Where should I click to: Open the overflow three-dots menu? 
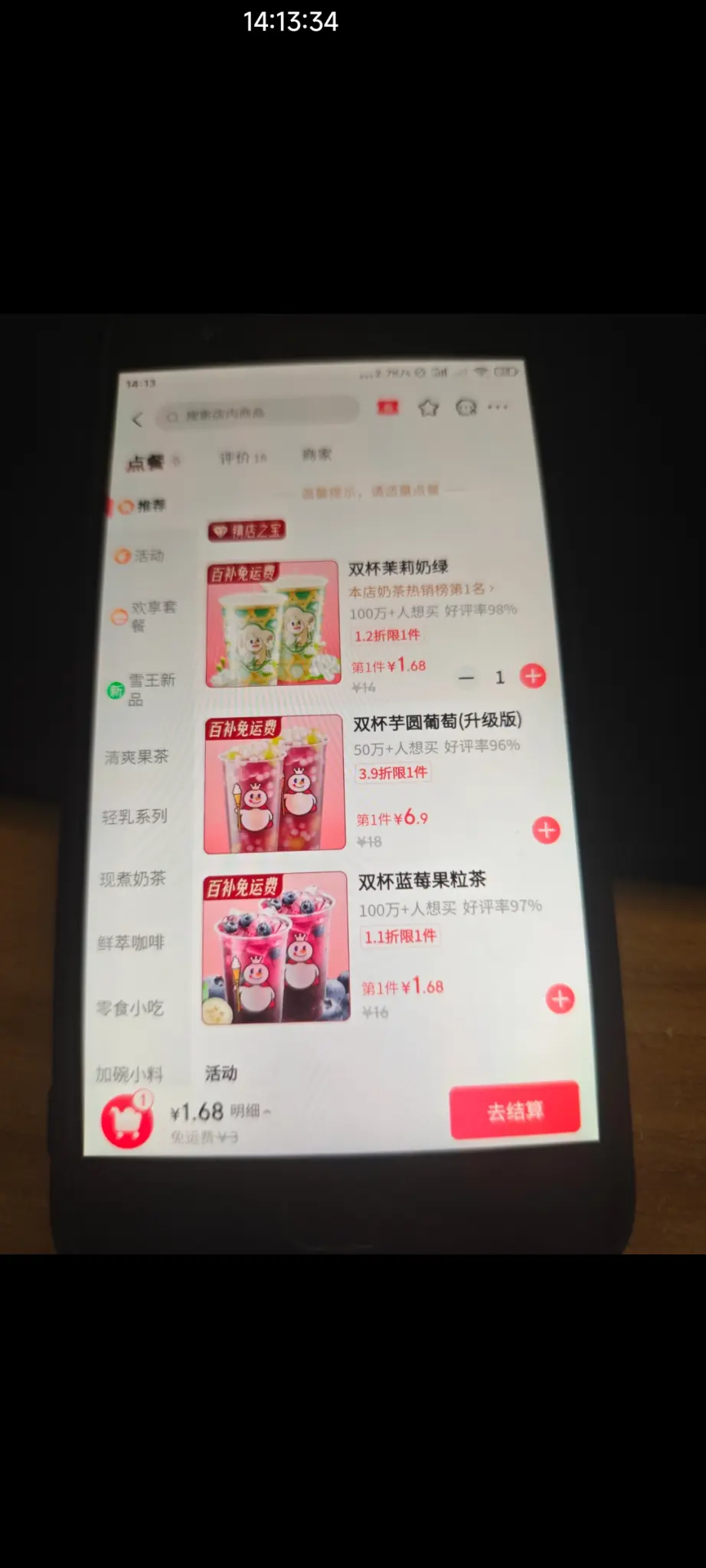498,407
